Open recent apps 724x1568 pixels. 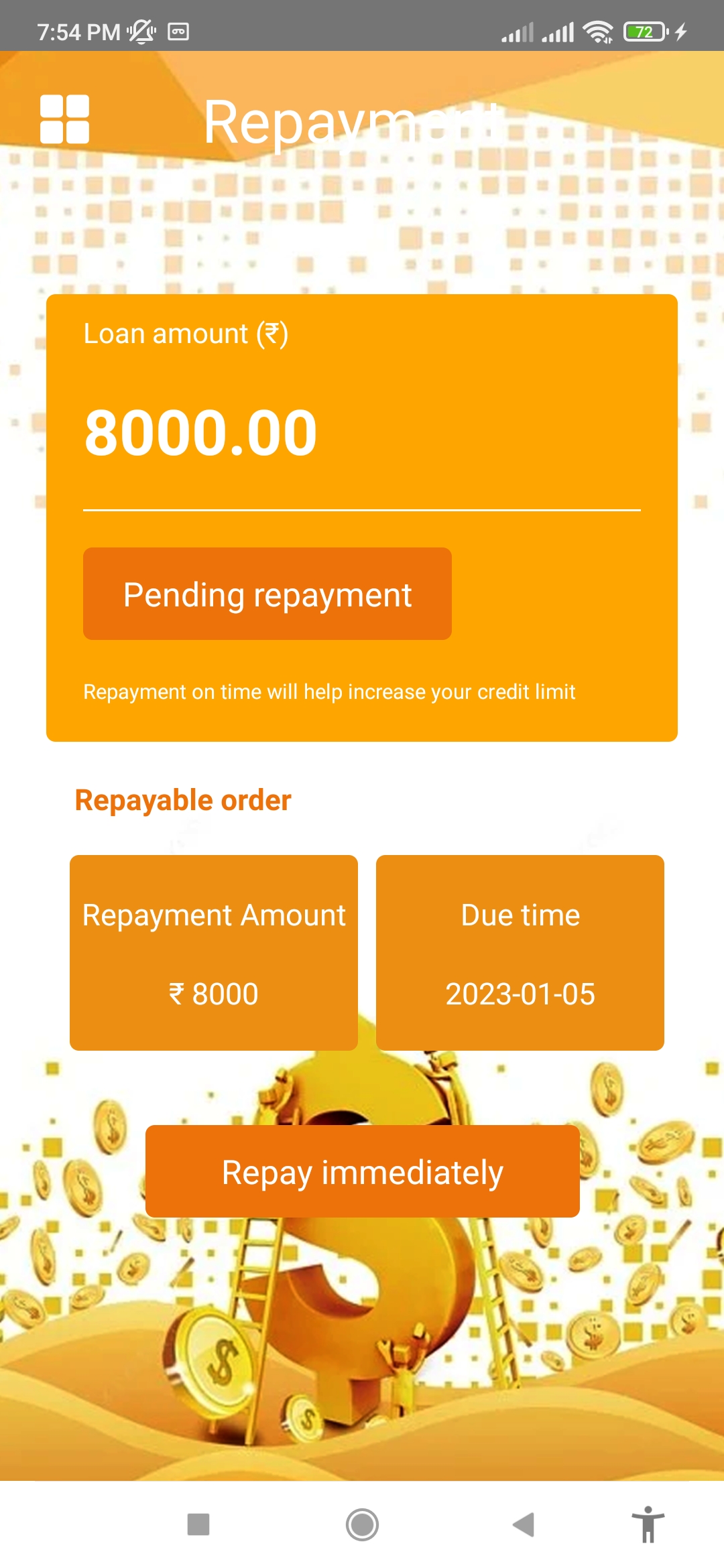pyautogui.click(x=198, y=1524)
